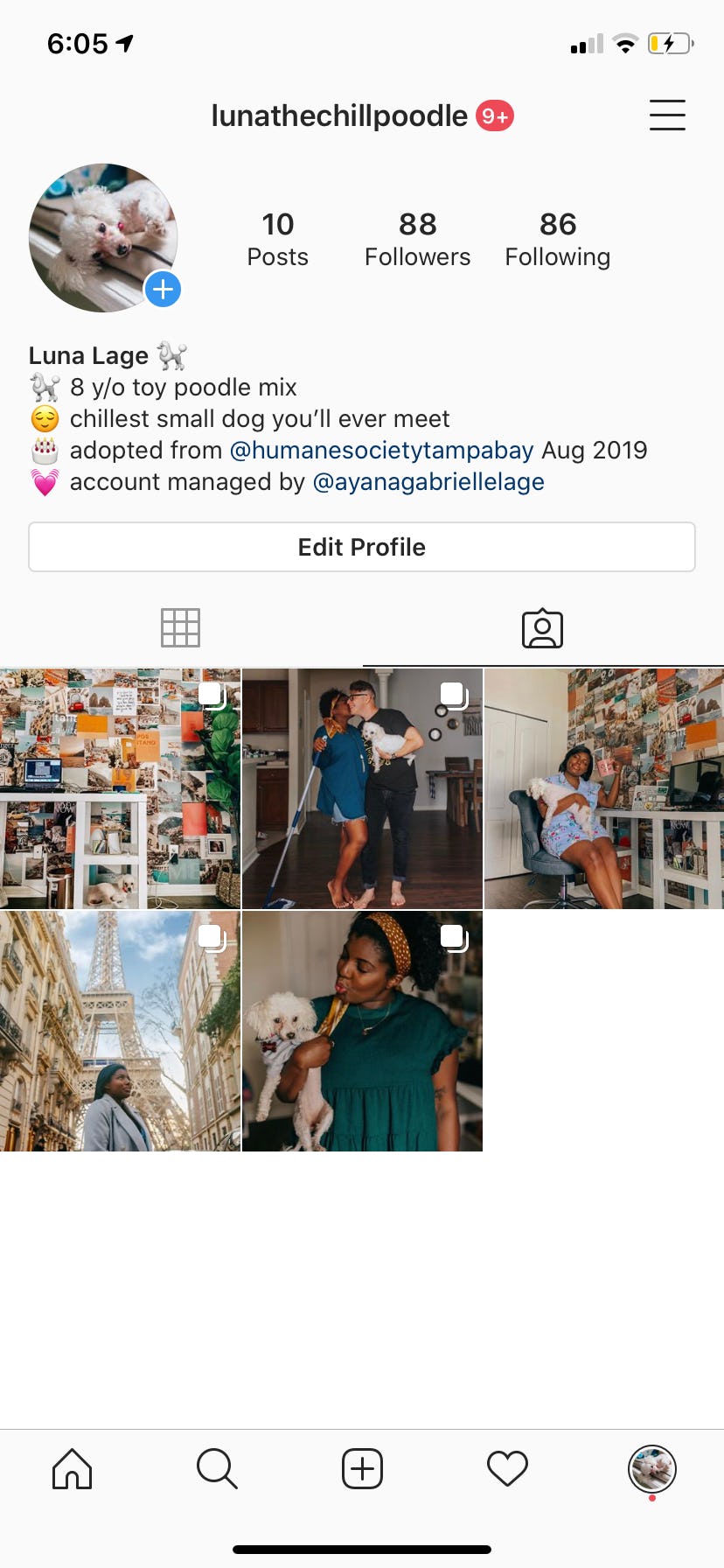This screenshot has width=724, height=1568.
Task: View the 88 Followers list
Action: point(417,238)
